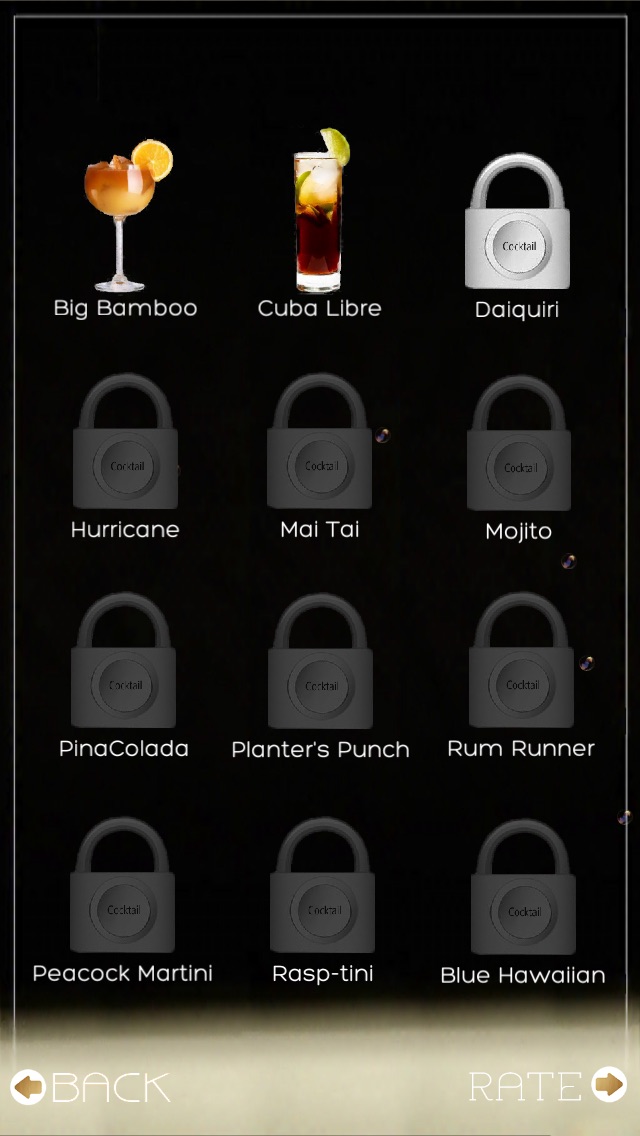
Task: Choose the locked Rasp-tini cocktail
Action: (x=322, y=892)
